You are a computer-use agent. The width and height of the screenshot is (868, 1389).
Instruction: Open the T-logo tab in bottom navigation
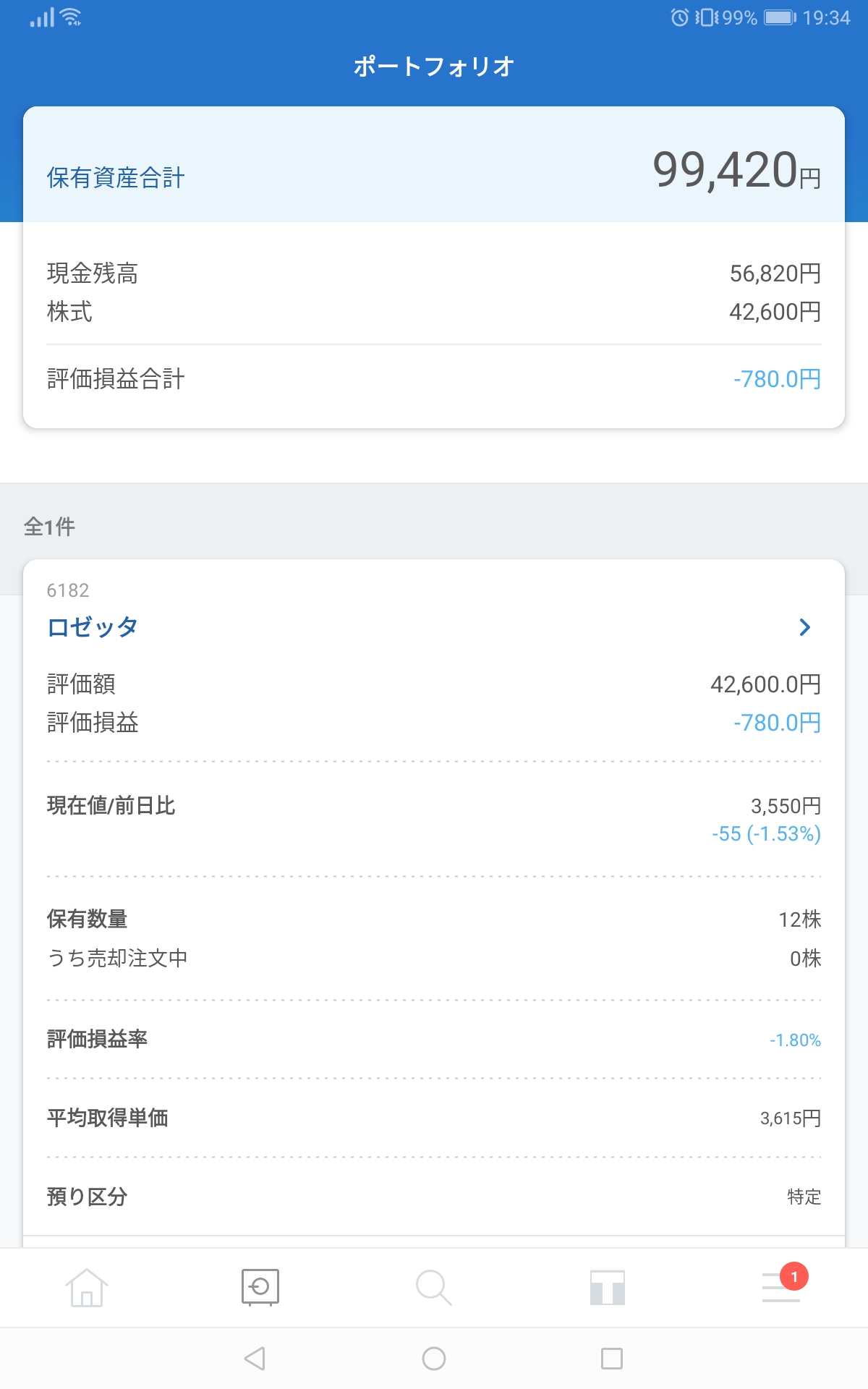tap(608, 1288)
